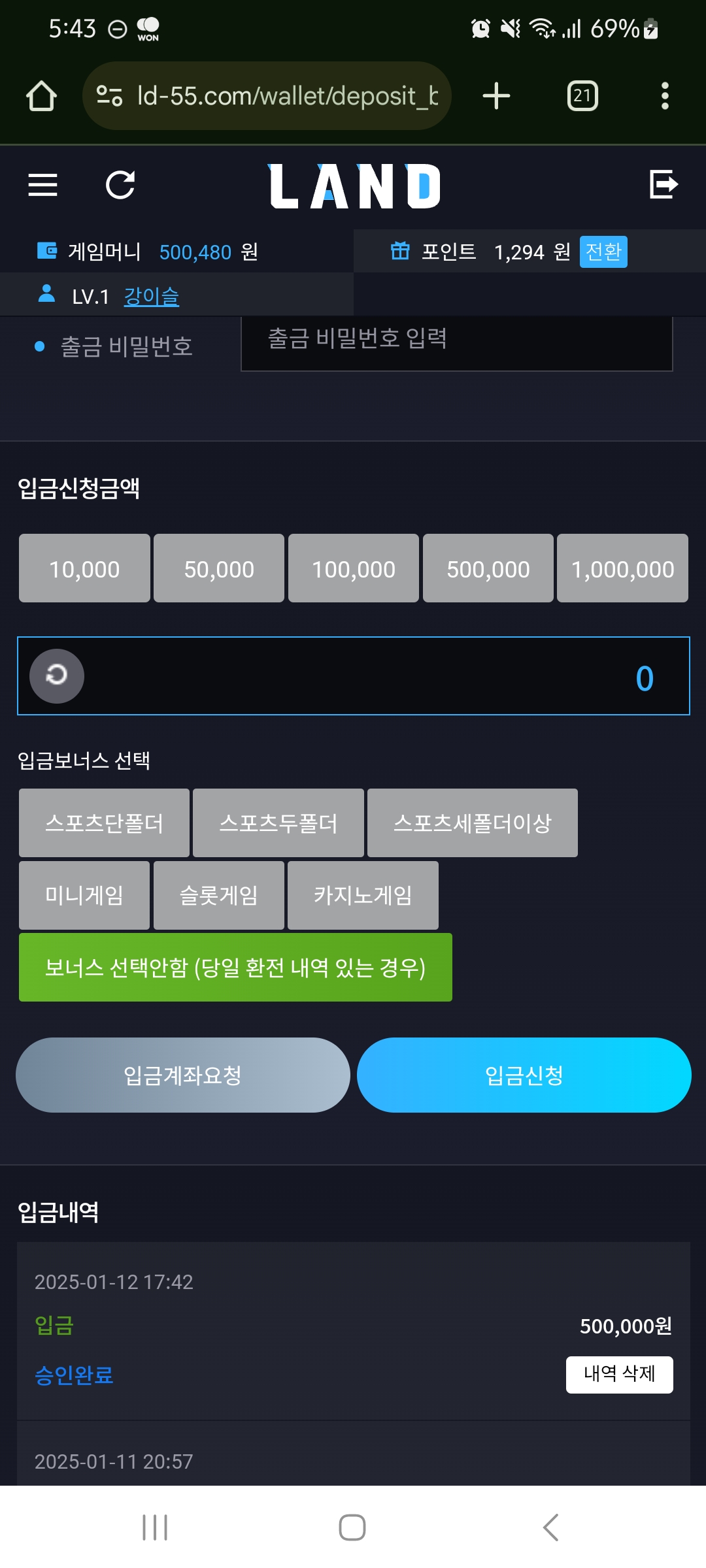Convert points with the 전환 button
The width and height of the screenshot is (706, 1568).
(x=603, y=252)
